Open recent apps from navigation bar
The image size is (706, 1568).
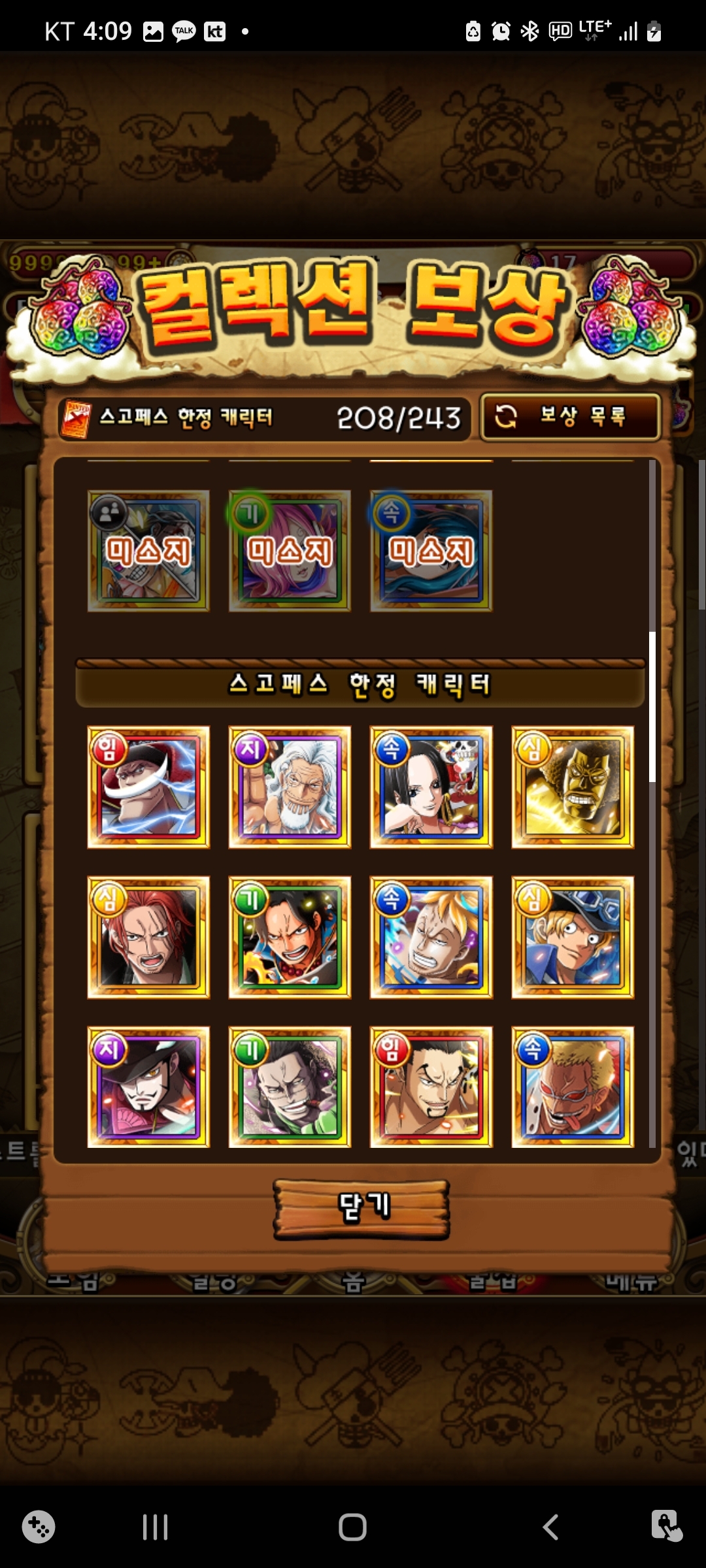[155, 1527]
